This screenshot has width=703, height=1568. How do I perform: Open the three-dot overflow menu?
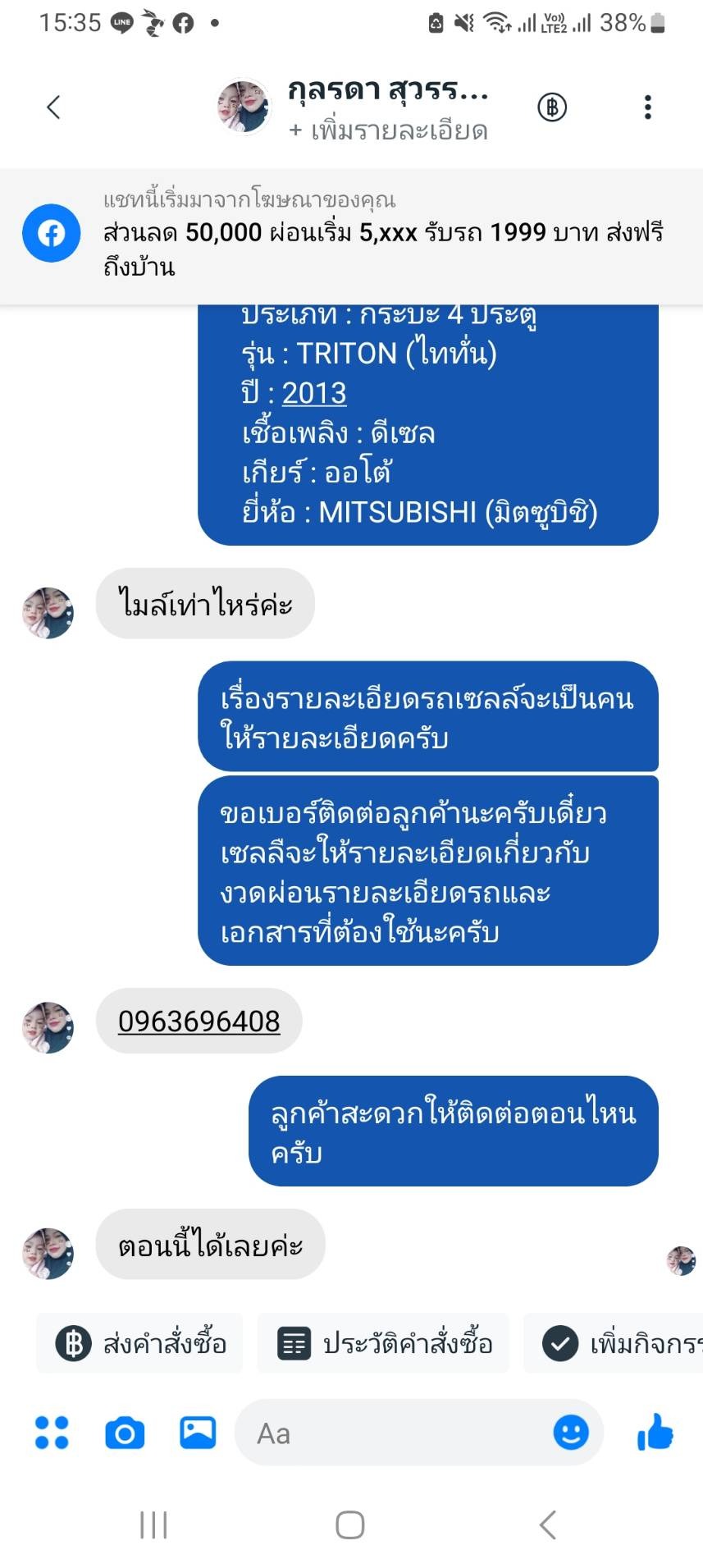click(648, 107)
